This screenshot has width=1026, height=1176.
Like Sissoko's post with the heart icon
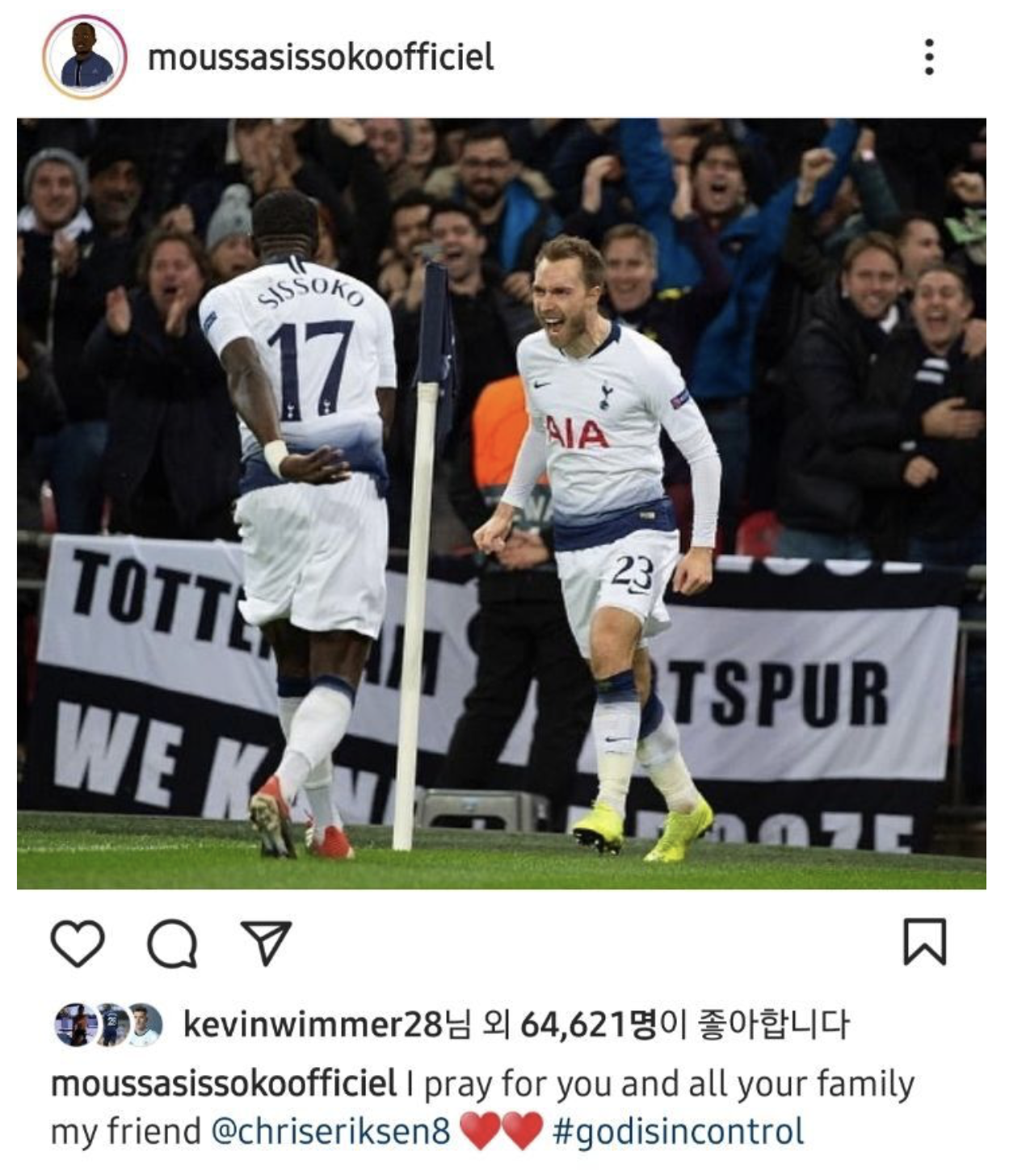point(78,943)
